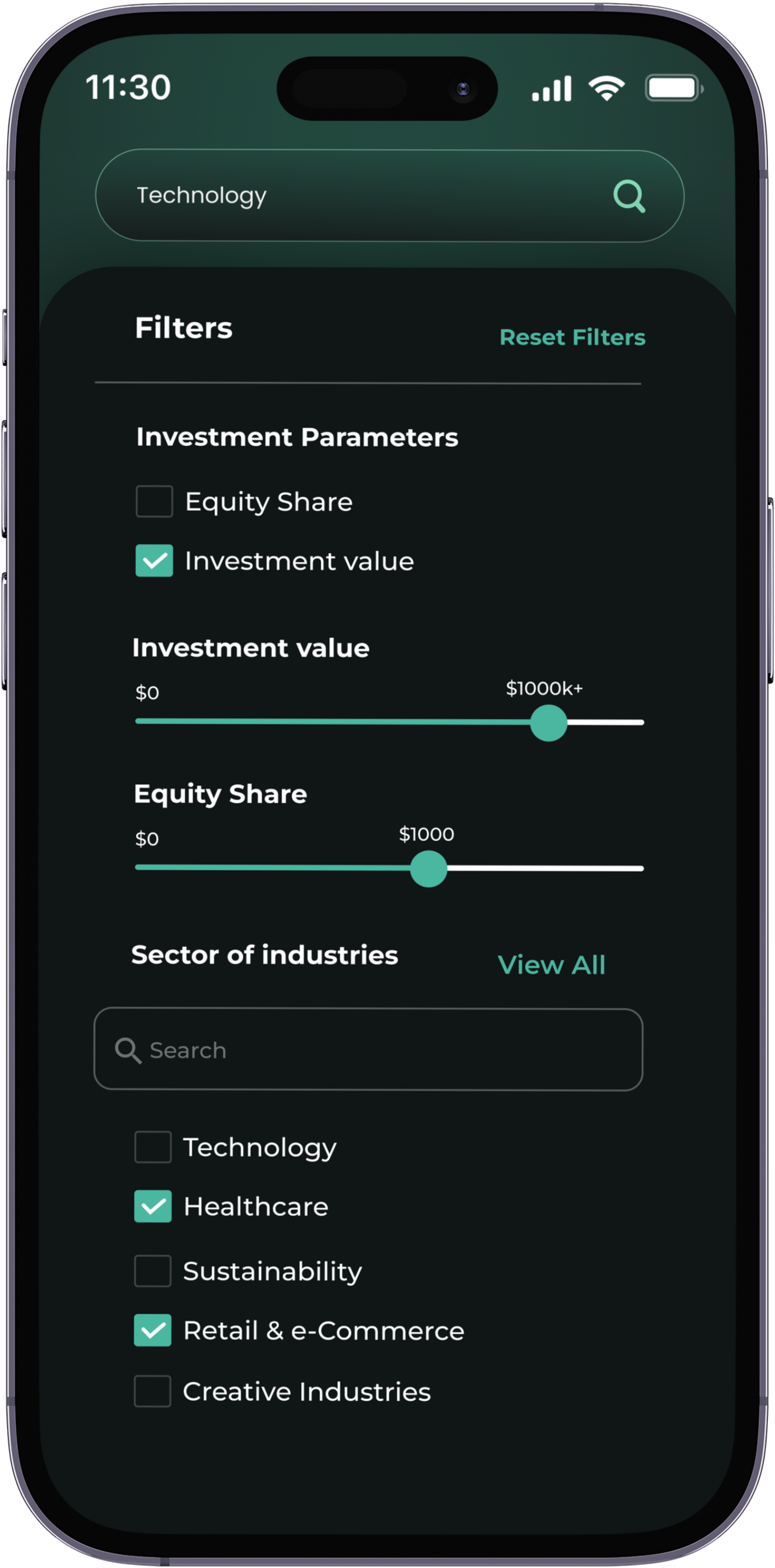Select the Technology sector checkbox
The width and height of the screenshot is (775, 1568).
click(153, 1147)
